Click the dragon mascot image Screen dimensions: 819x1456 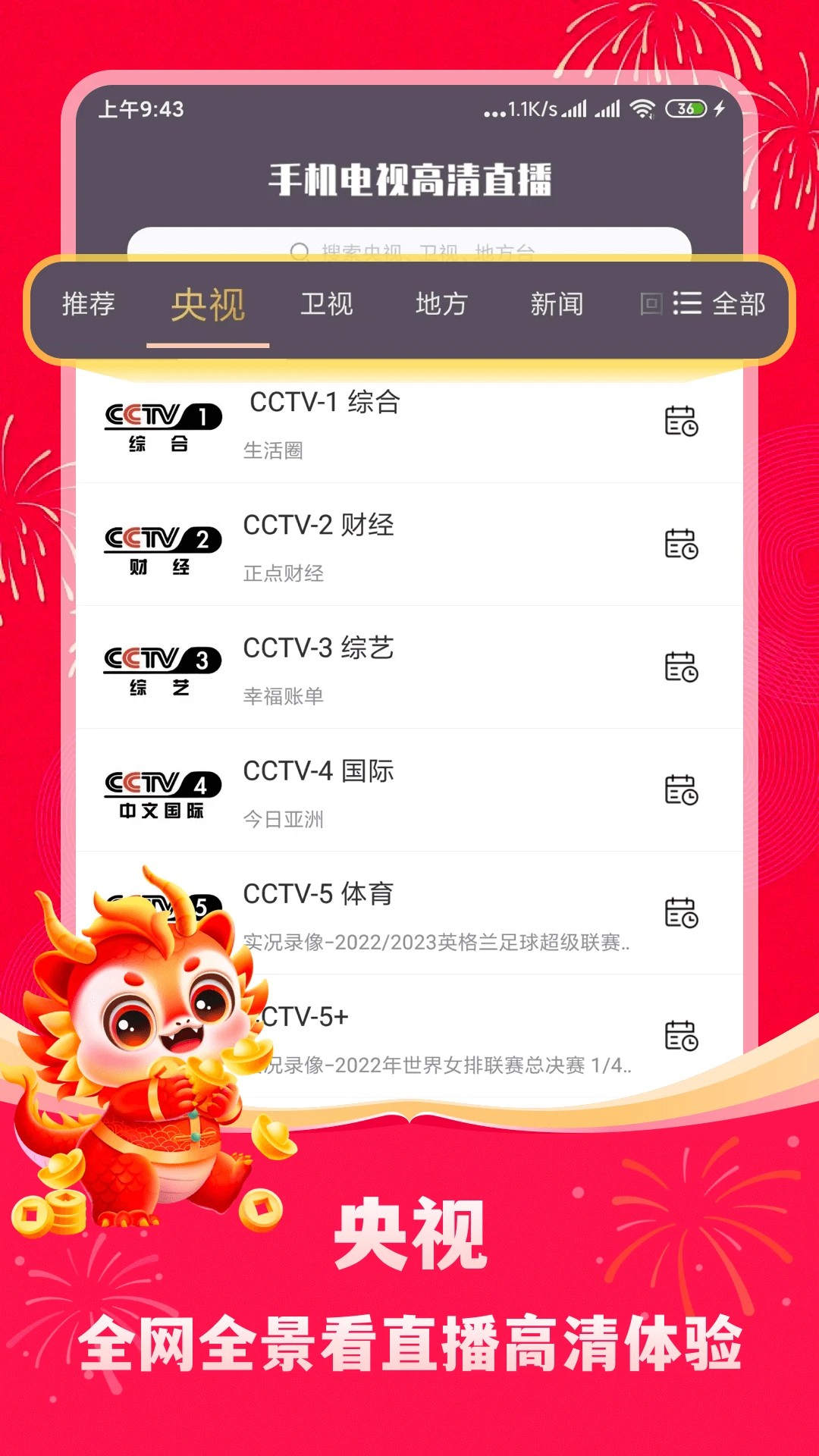(x=144, y=1062)
